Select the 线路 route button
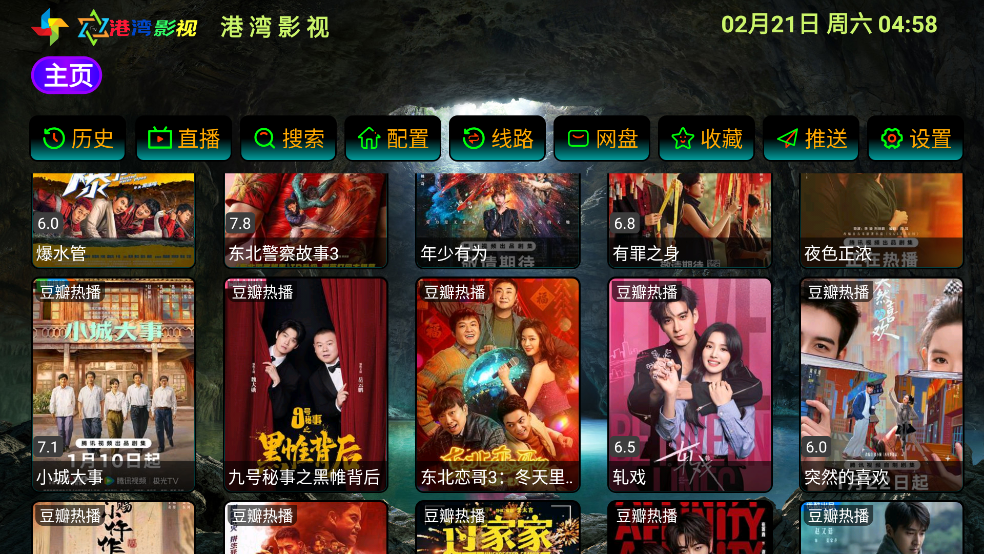The image size is (984, 554). pyautogui.click(x=497, y=139)
